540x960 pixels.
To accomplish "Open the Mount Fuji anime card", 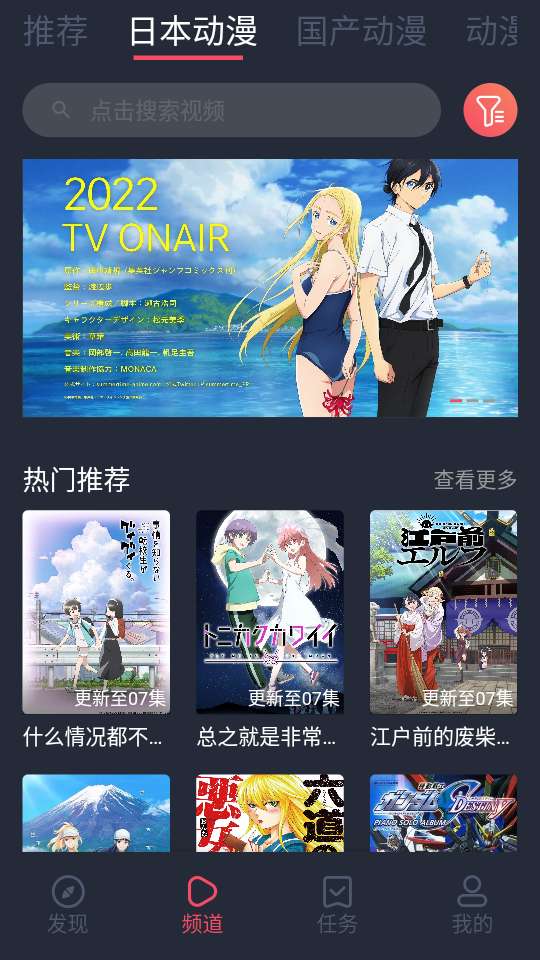I will [x=96, y=813].
